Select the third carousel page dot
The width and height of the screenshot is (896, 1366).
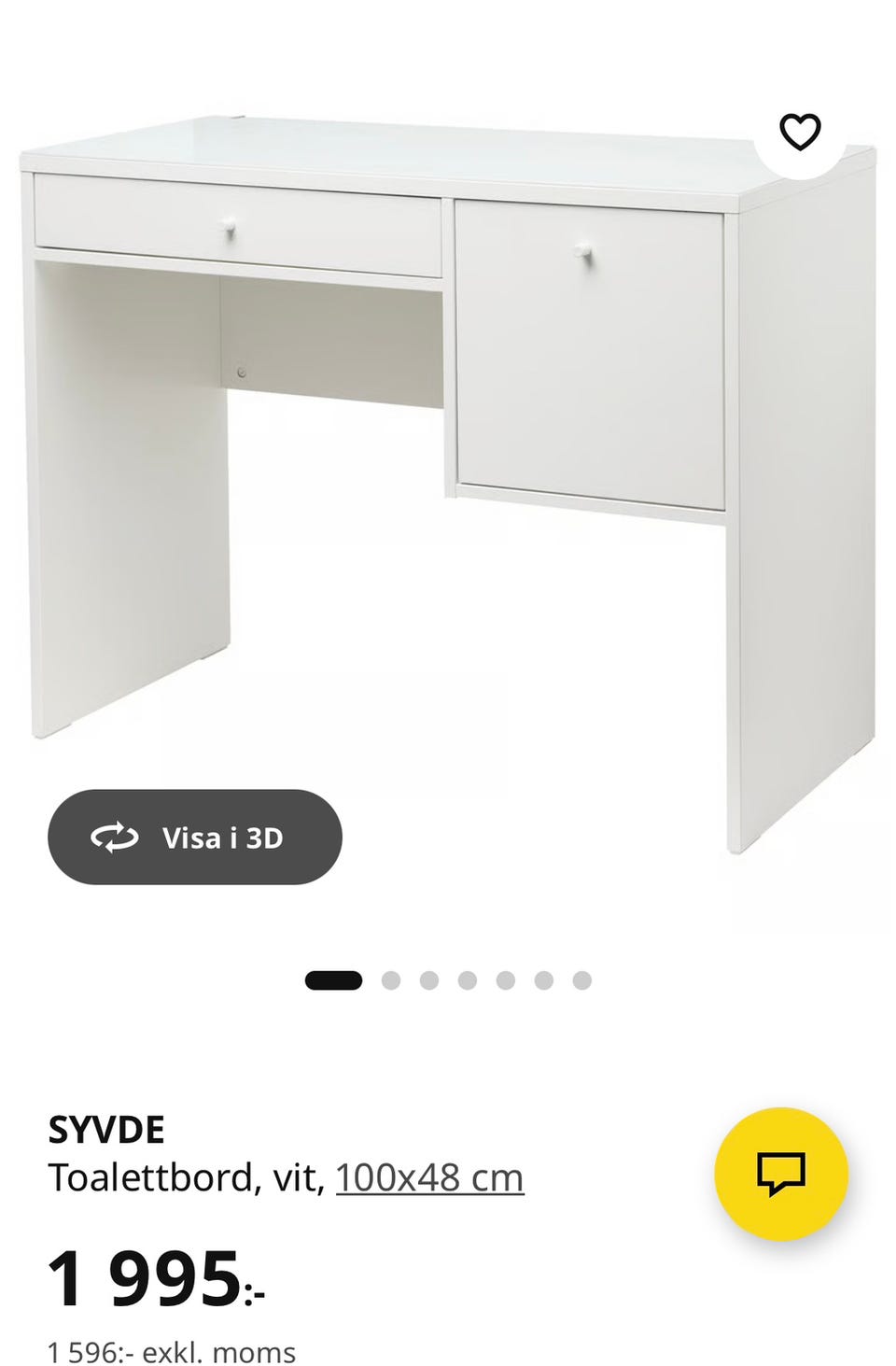tap(428, 979)
